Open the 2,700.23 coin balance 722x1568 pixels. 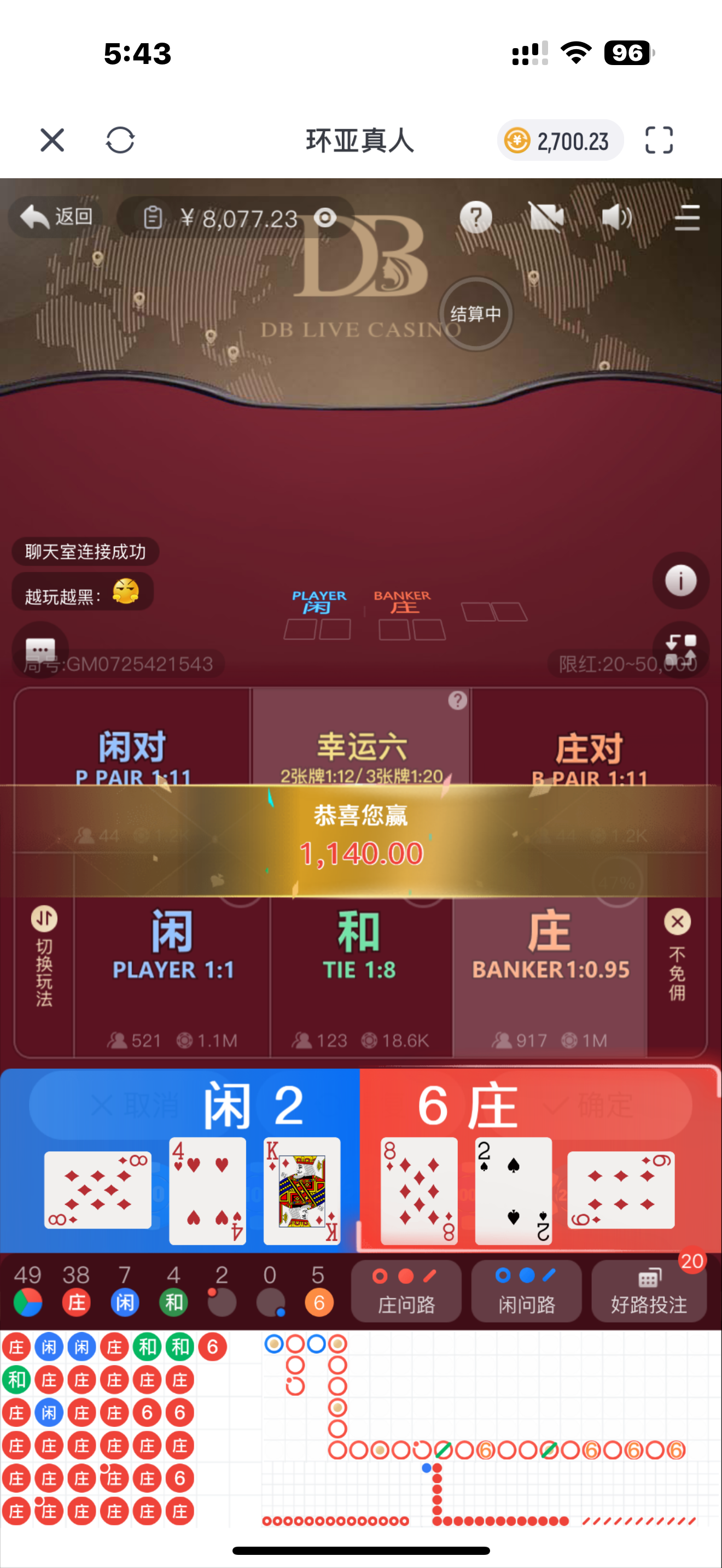(560, 141)
